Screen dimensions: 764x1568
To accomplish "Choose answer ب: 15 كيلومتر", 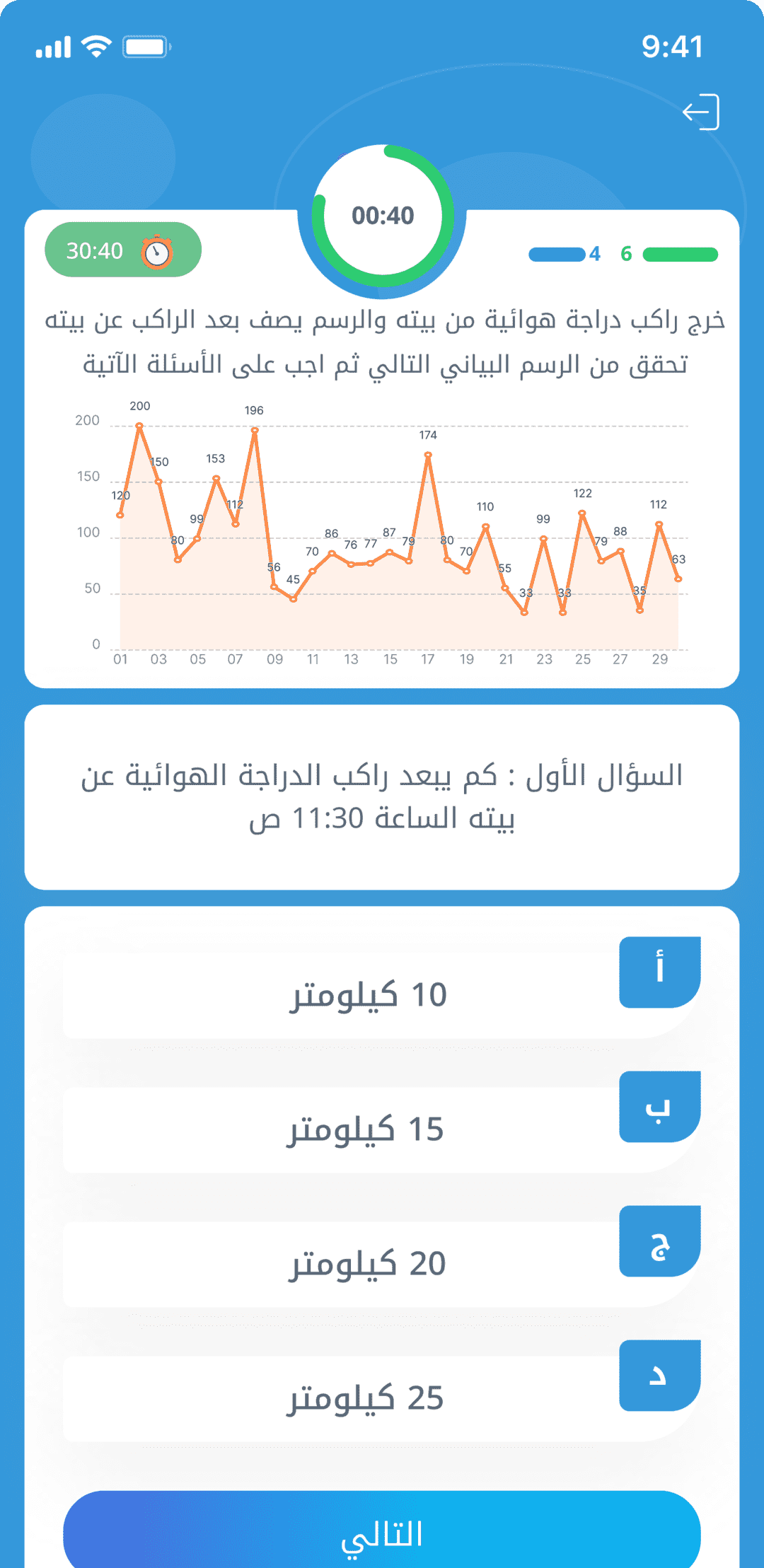I will (382, 1129).
